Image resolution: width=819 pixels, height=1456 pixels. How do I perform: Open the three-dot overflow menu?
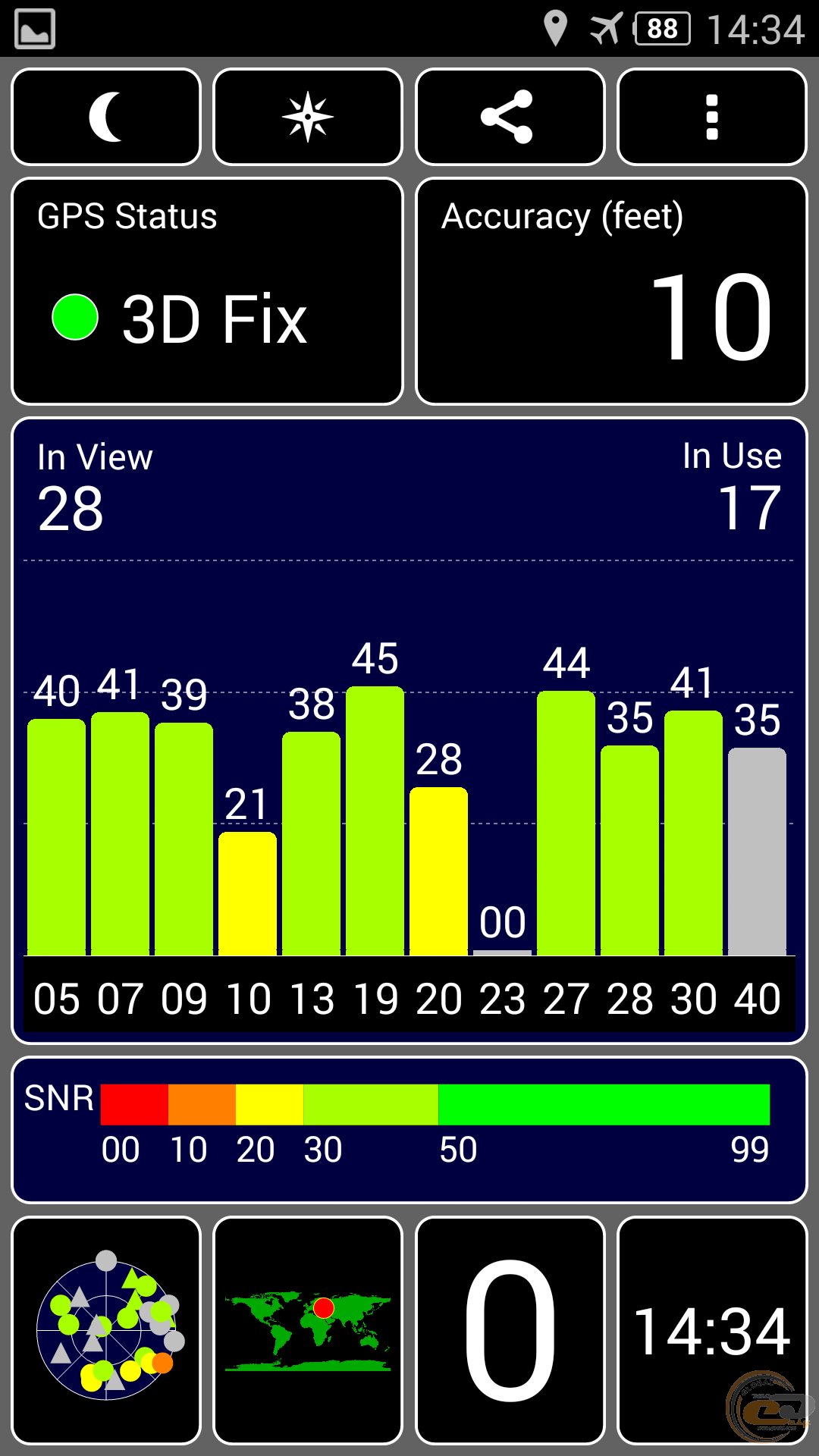712,117
